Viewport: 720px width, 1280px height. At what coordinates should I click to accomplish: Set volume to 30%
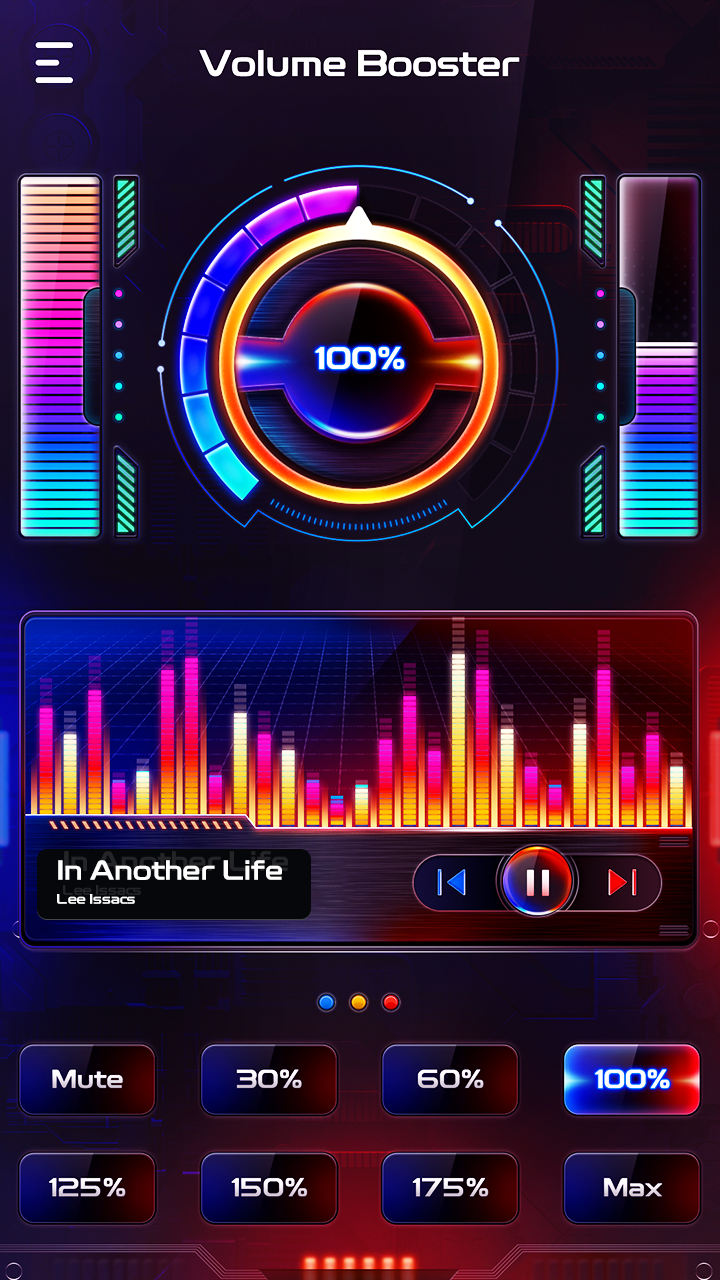click(269, 1079)
